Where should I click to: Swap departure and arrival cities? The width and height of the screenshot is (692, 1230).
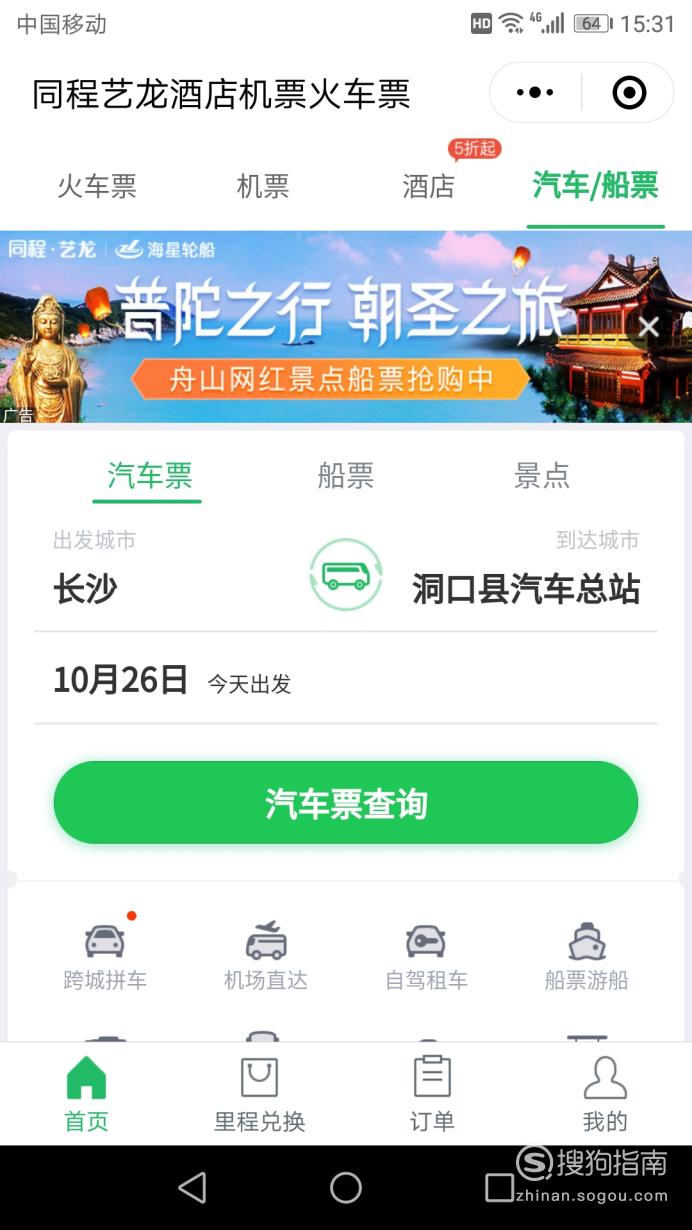(x=346, y=575)
